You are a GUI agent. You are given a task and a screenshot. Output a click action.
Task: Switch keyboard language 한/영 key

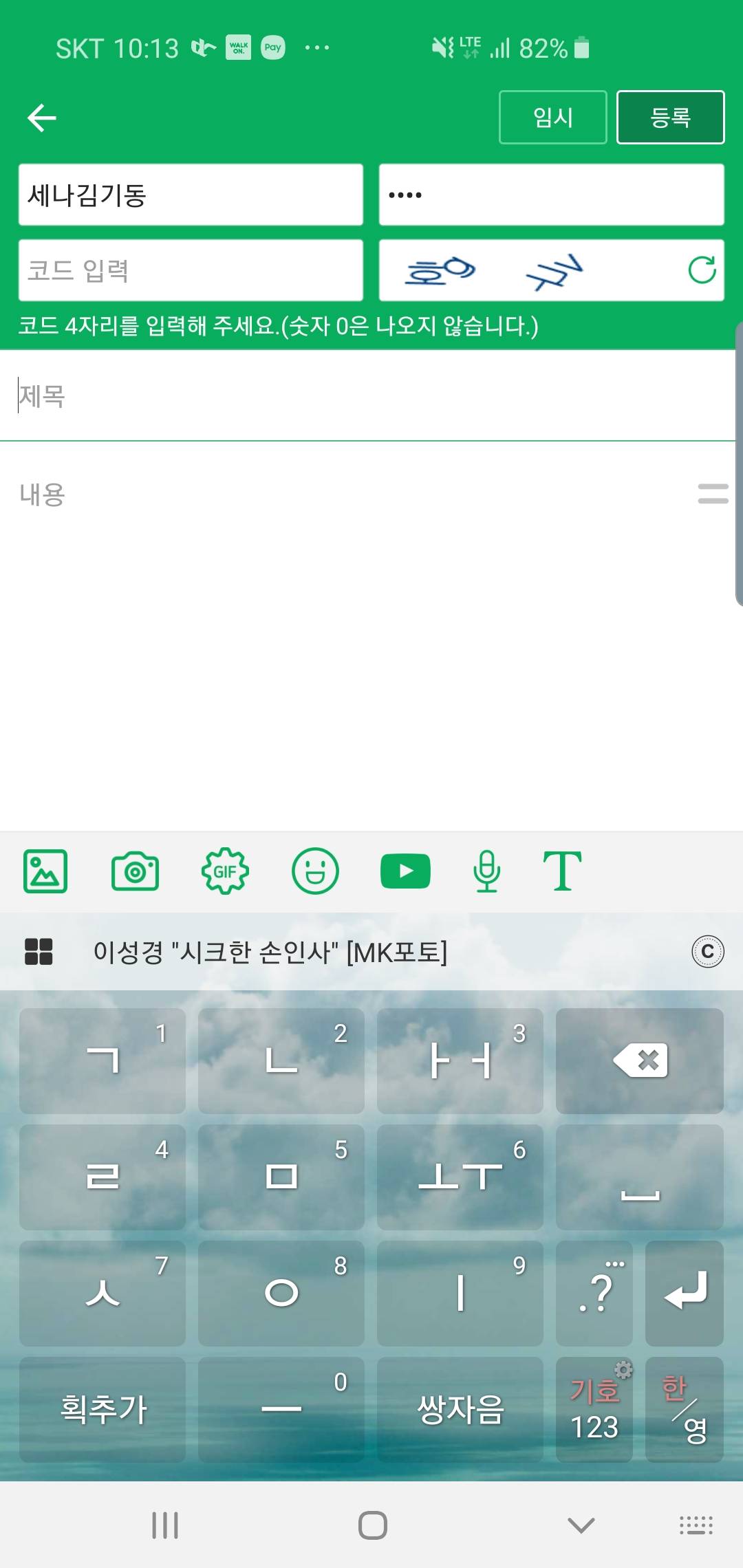pos(684,1409)
